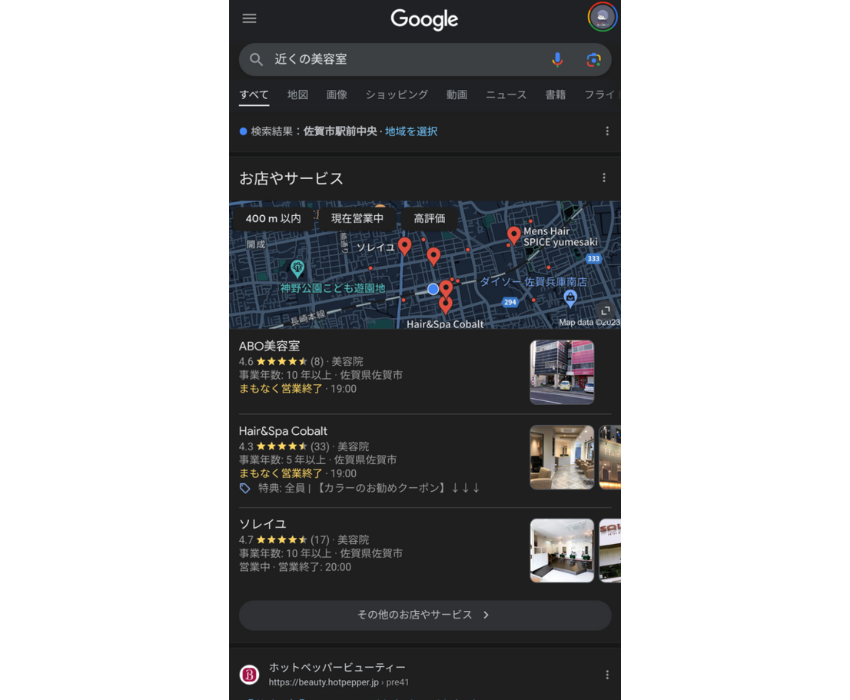850x700 pixels.
Task: Open Google Lens camera search
Action: tap(593, 60)
